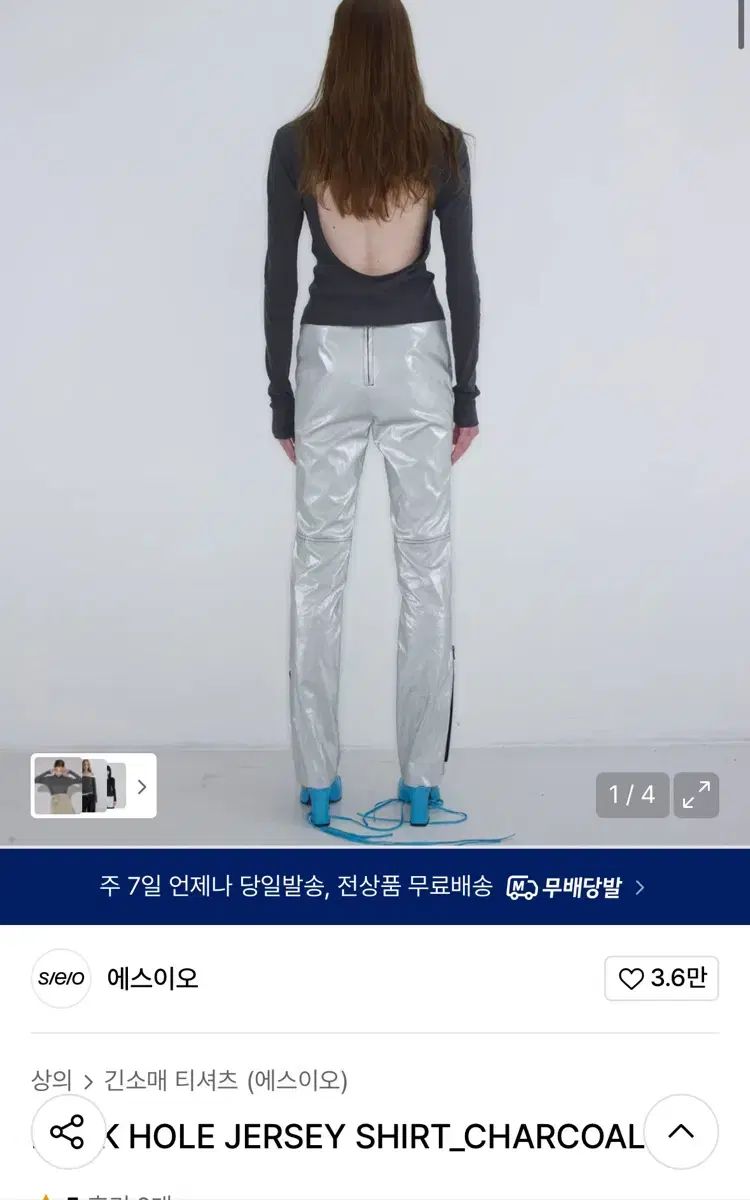This screenshot has height=1200, width=750.
Task: Tap the fullscreen expand icon on the product photo
Action: [698, 795]
